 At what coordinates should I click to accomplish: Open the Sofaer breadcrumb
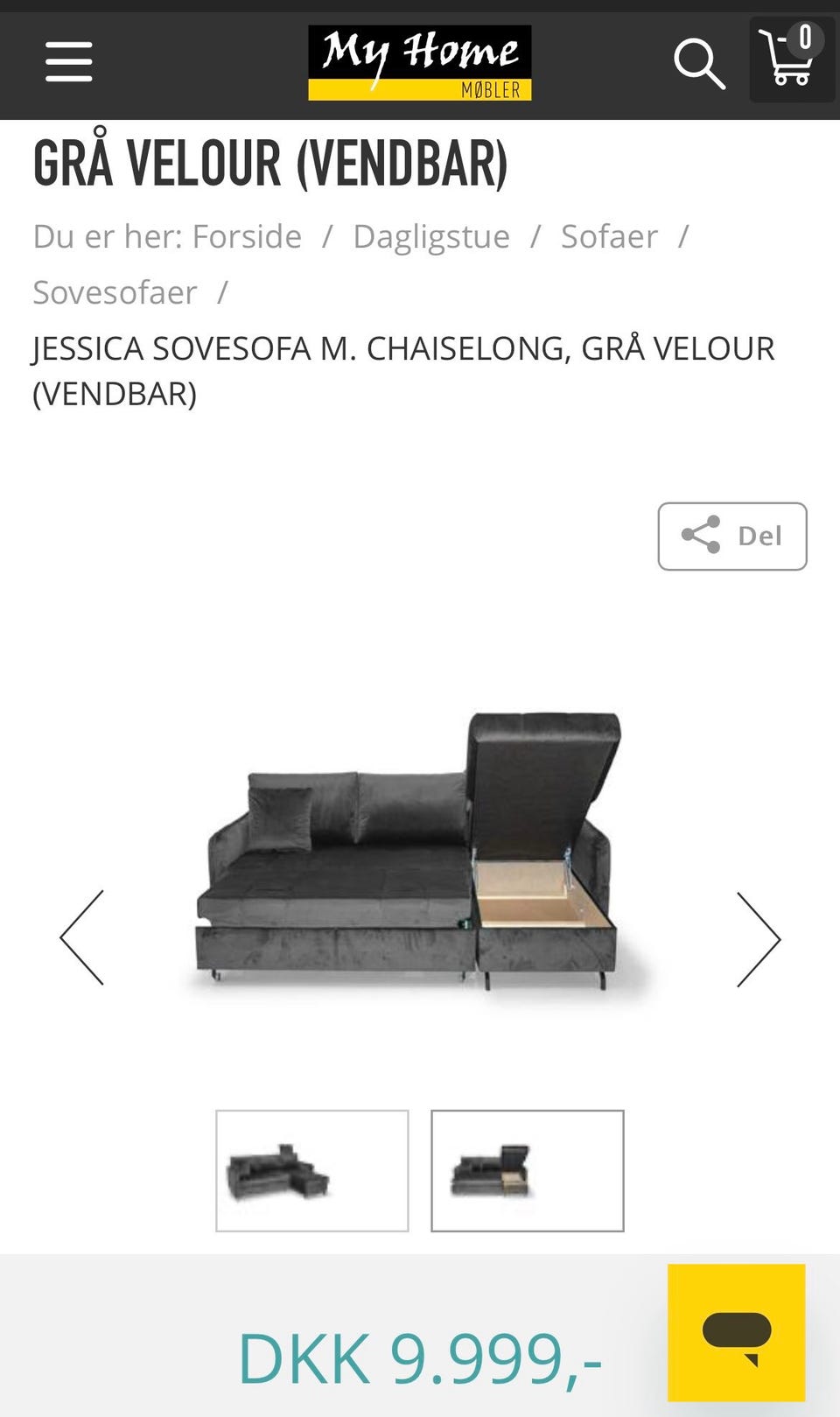pyautogui.click(x=609, y=236)
